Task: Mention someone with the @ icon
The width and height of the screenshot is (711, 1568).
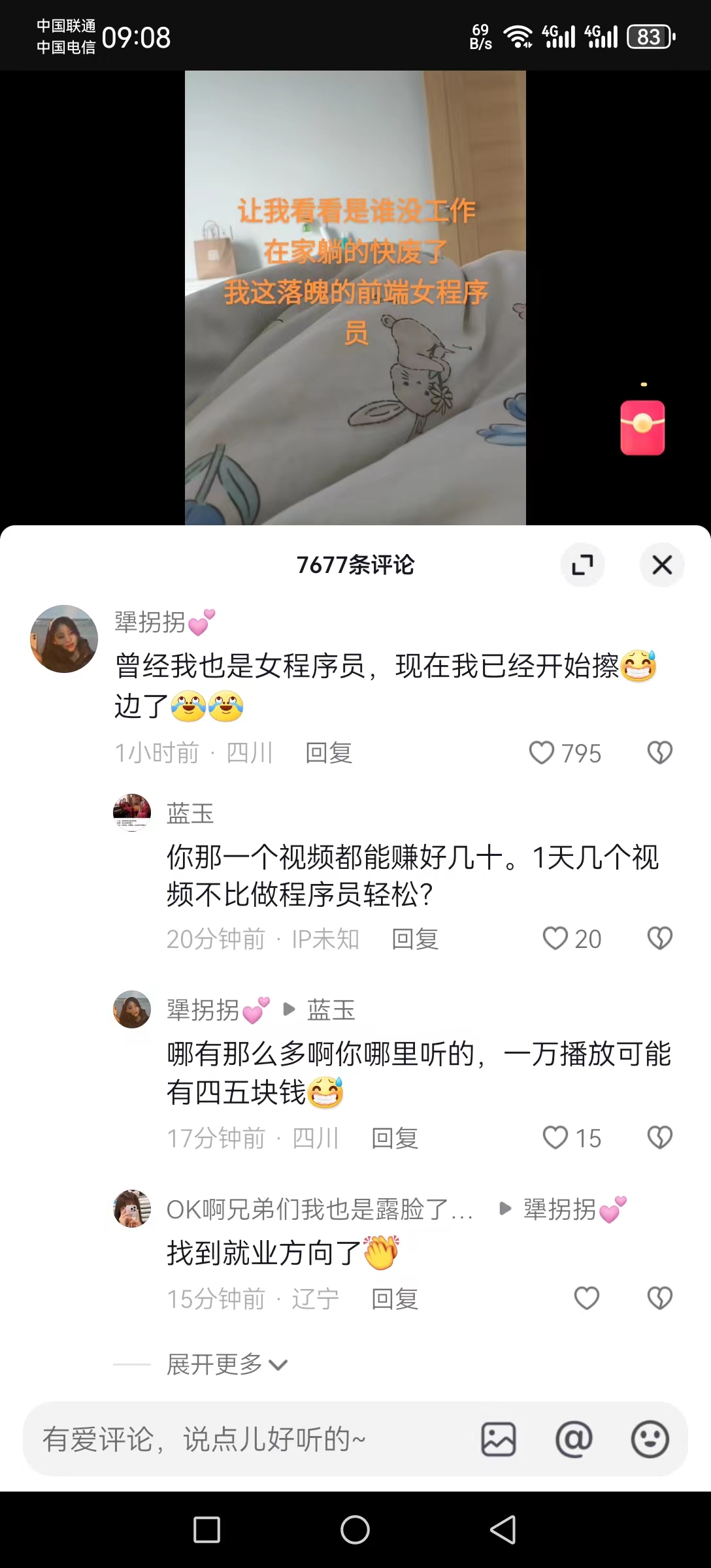Action: [574, 1439]
